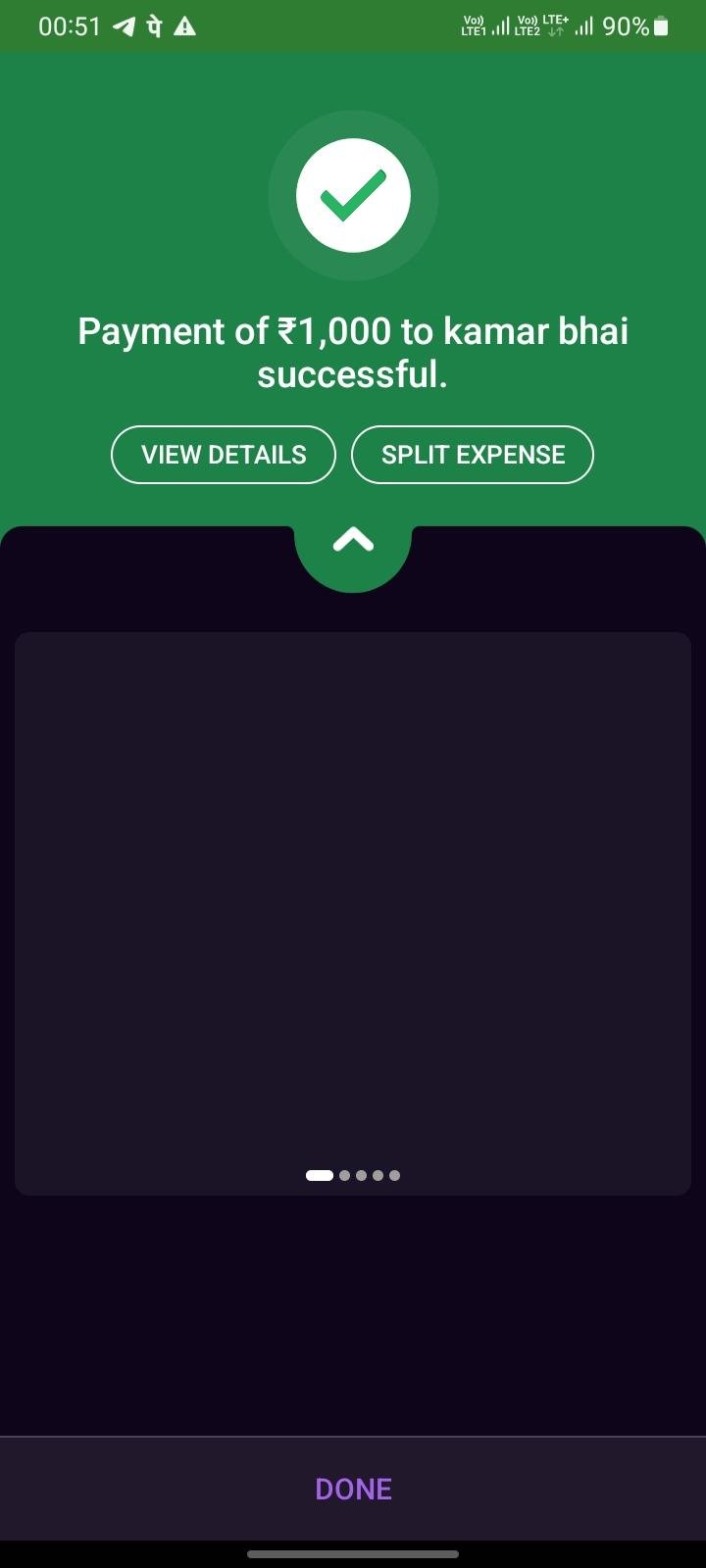Tap the battery indicator
Screen dimensions: 706x1568
click(663, 26)
